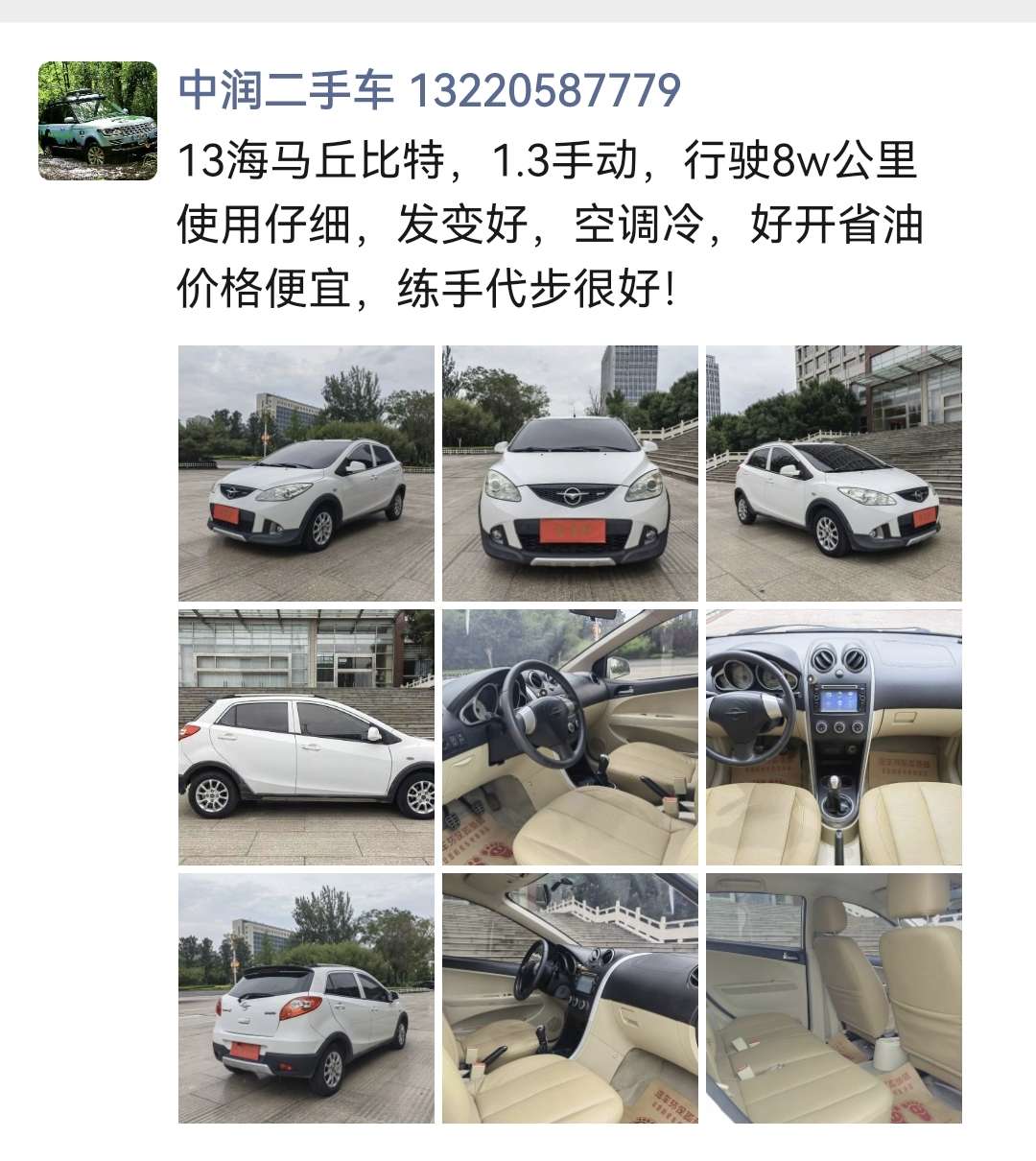View side profile photo of the car
The height and width of the screenshot is (1161, 1036).
[306, 737]
